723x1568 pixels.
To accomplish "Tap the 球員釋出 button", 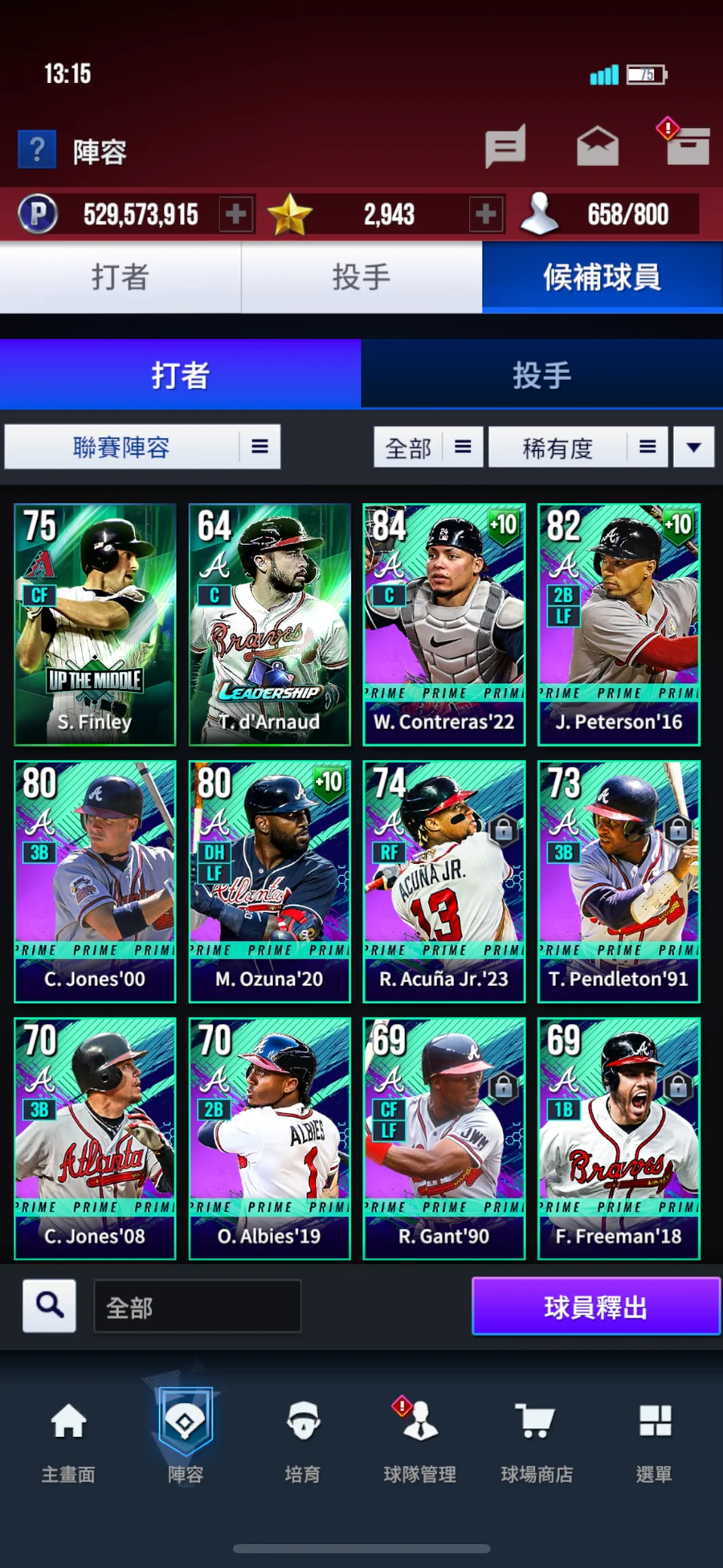I will [x=595, y=1306].
